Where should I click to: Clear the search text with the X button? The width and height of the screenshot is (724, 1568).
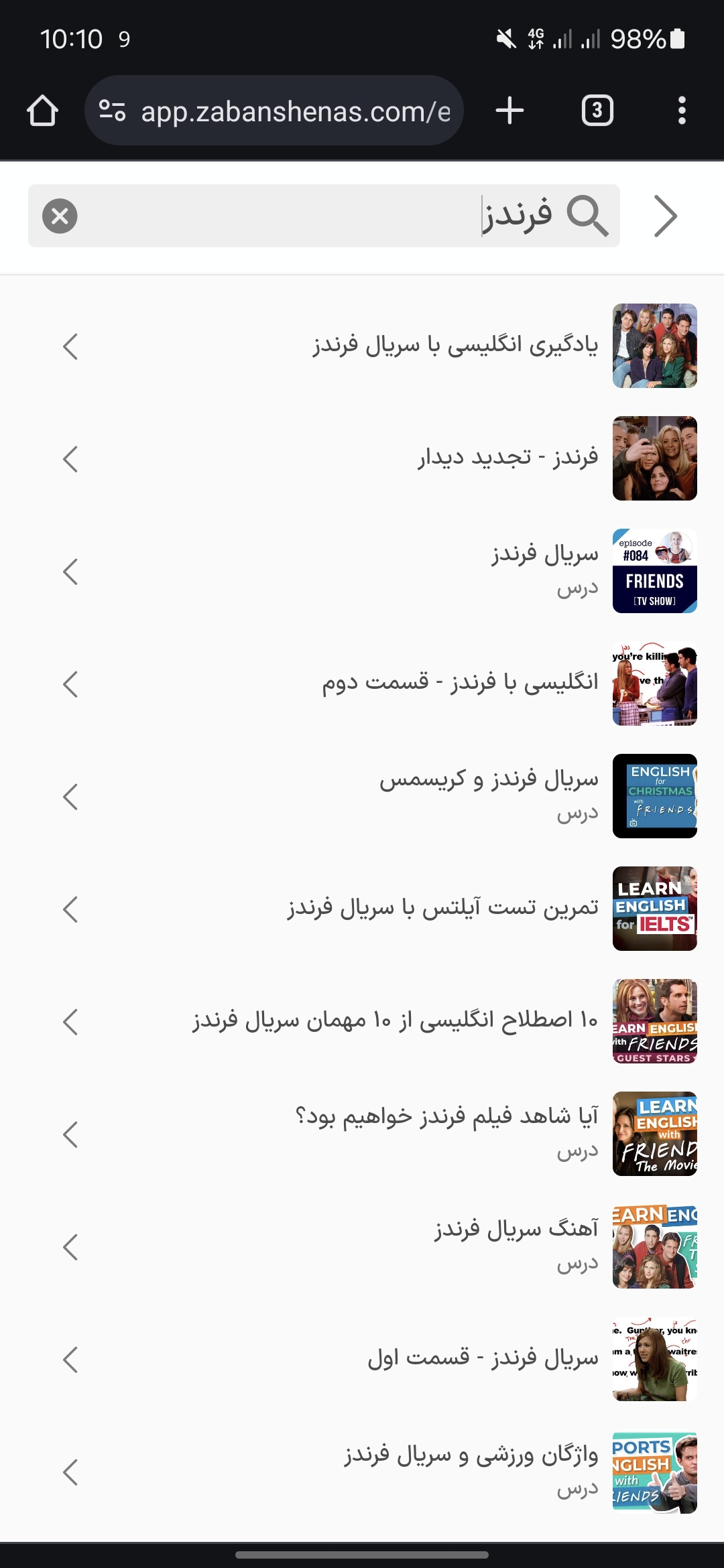tap(60, 216)
